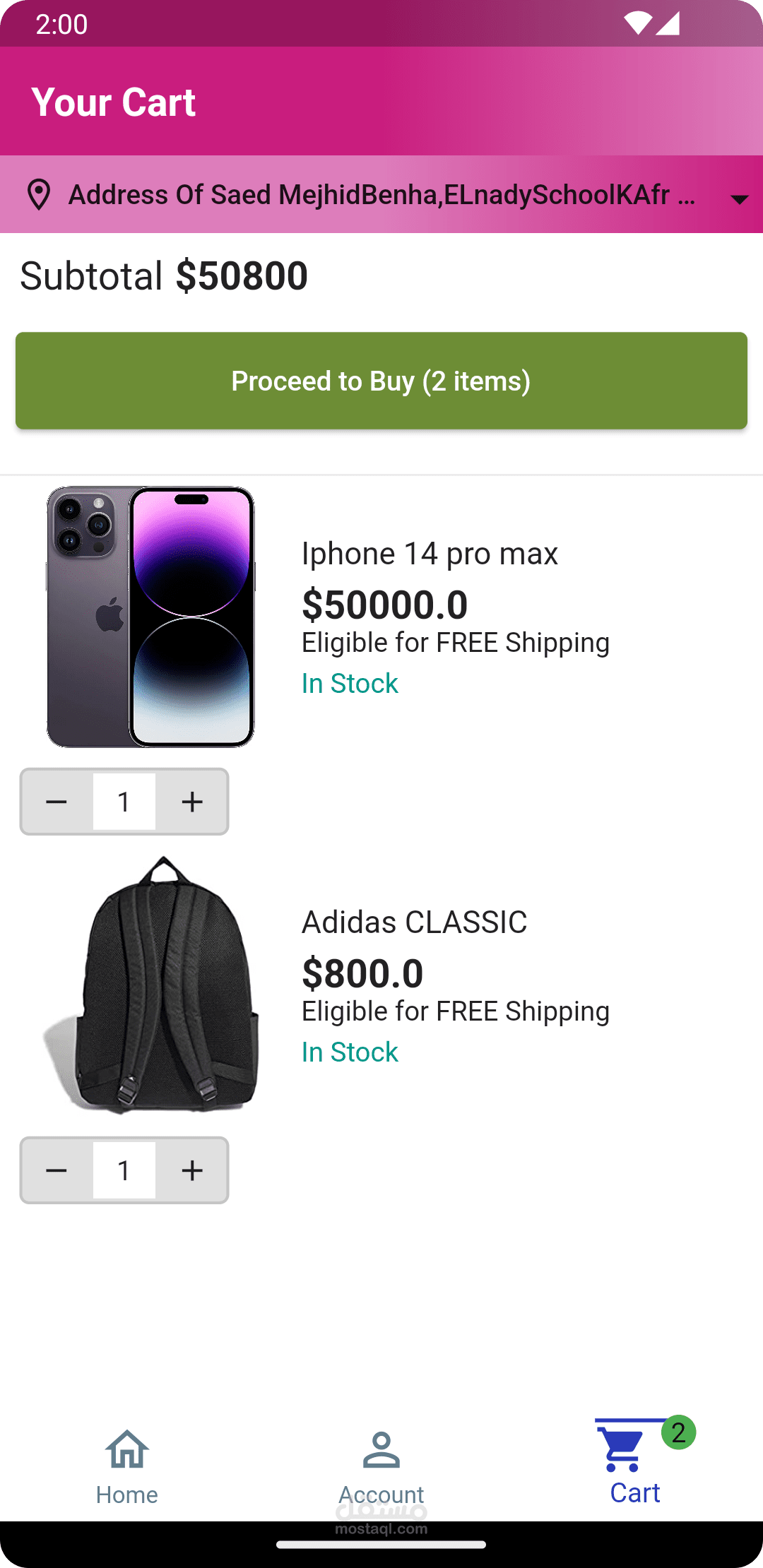Decrease the Iphone 14 pro max quantity
The image size is (763, 1568).
57,802
